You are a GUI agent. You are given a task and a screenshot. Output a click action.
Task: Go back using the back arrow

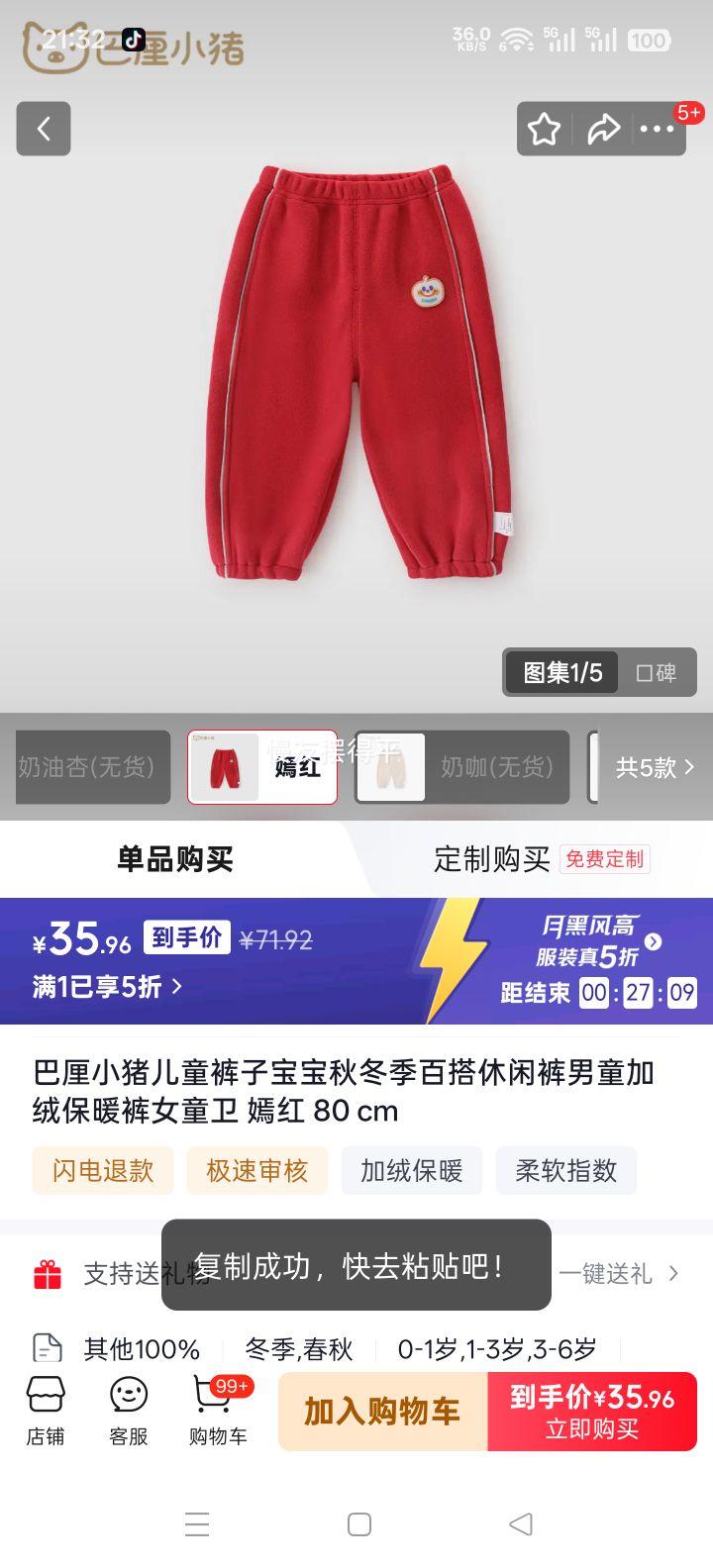coord(43,129)
